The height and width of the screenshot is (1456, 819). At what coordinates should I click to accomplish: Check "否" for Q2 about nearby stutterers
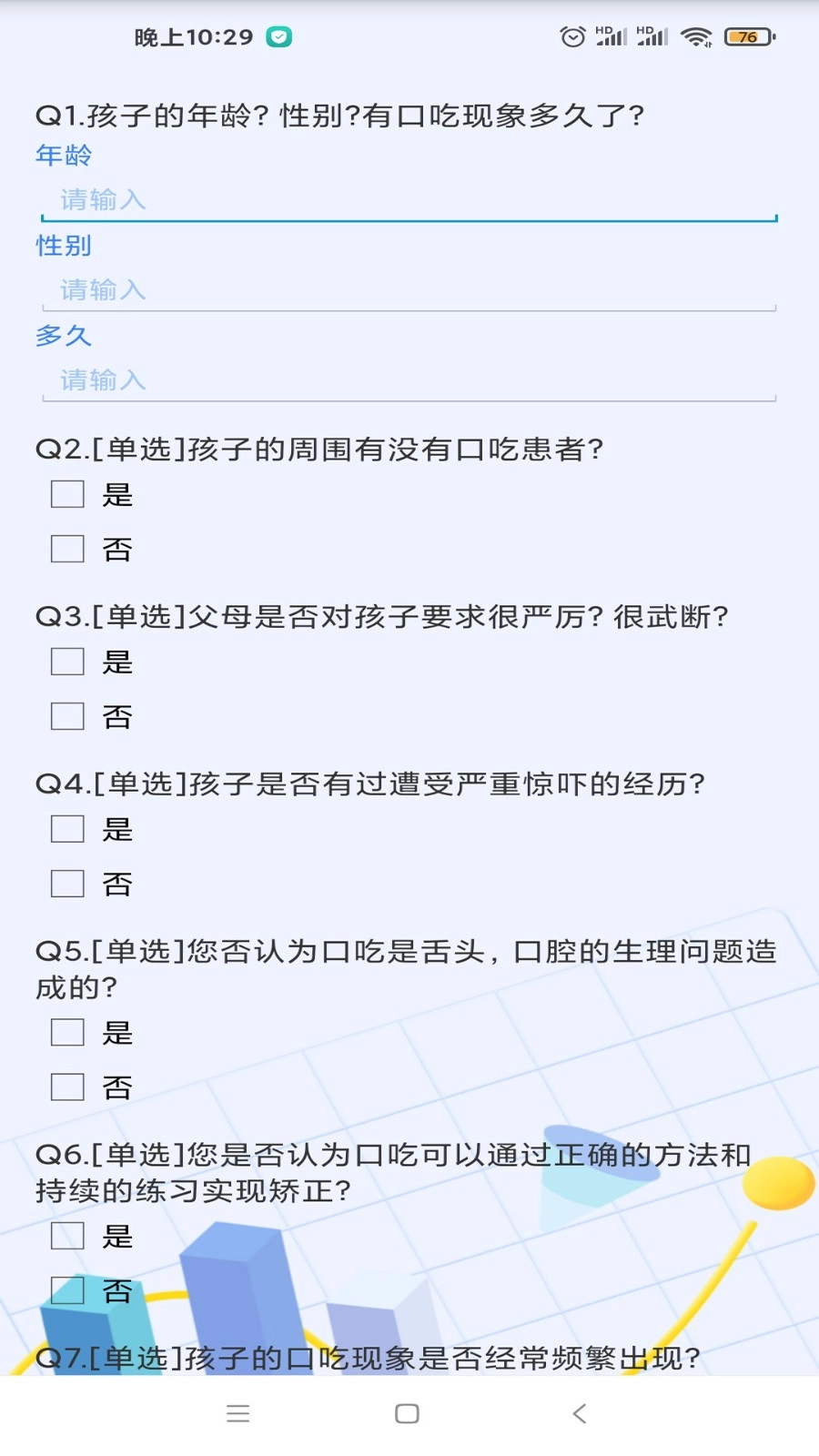(x=66, y=549)
